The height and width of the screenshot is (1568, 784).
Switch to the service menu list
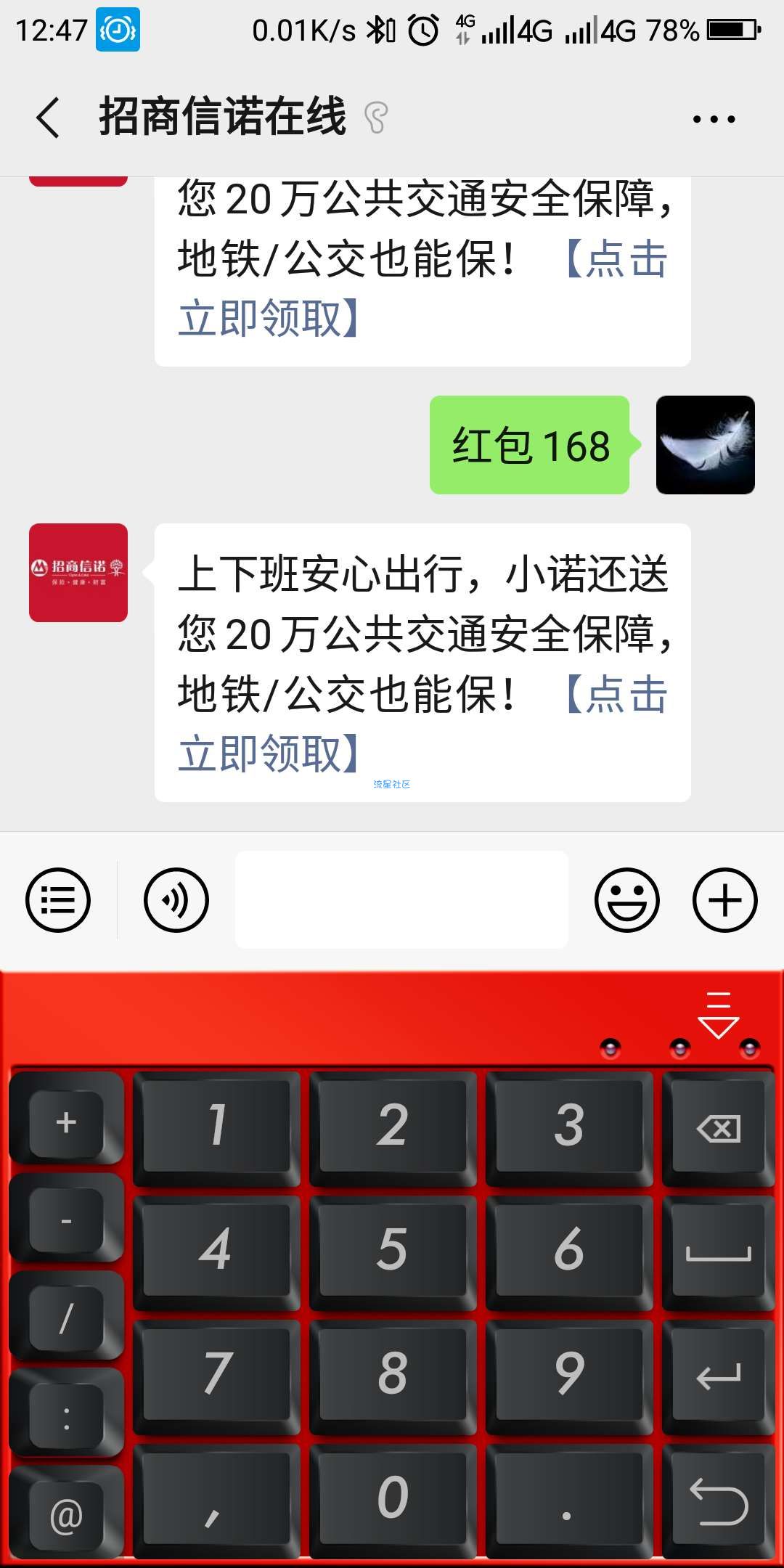point(58,900)
